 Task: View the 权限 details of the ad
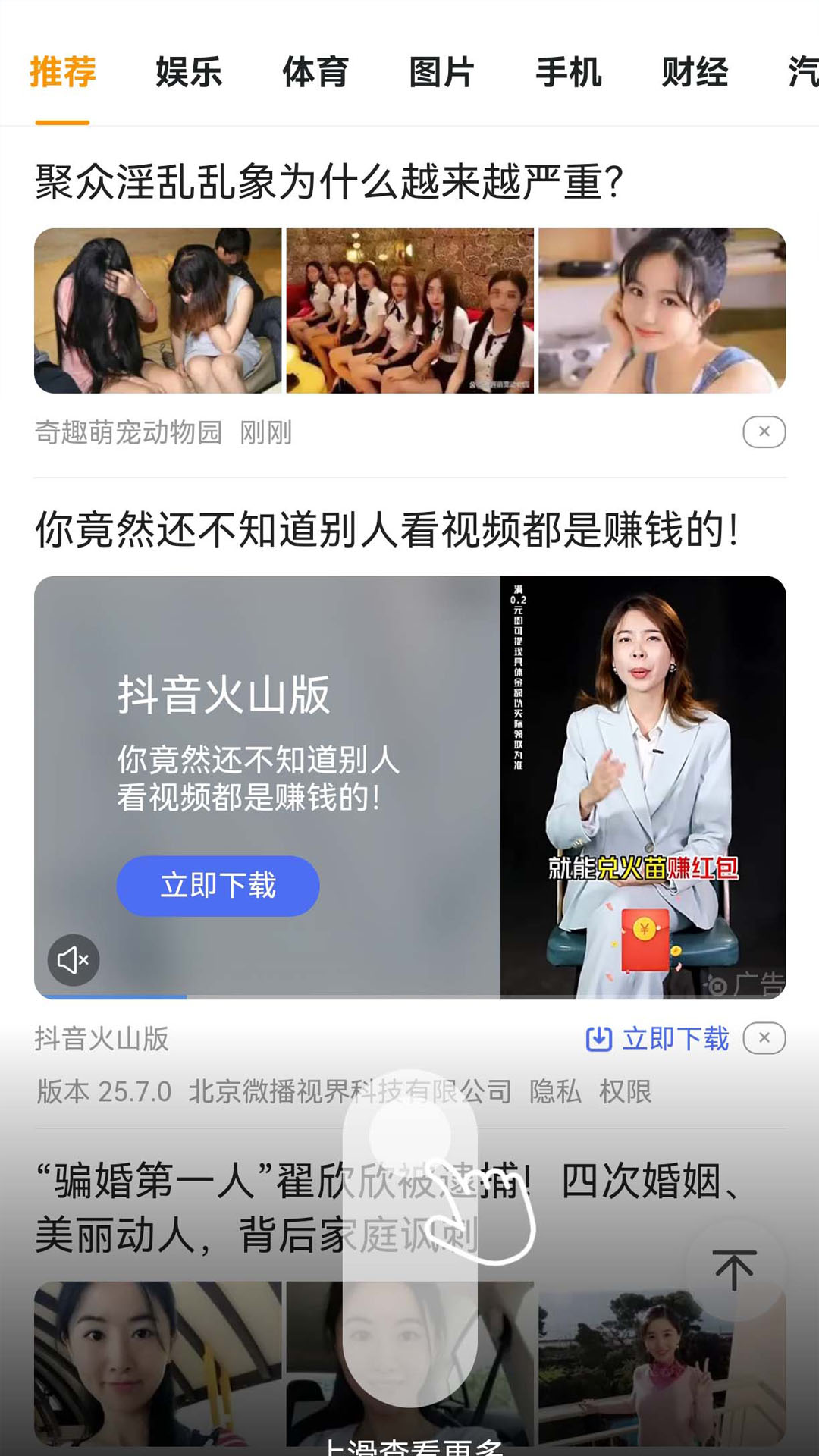(625, 1092)
